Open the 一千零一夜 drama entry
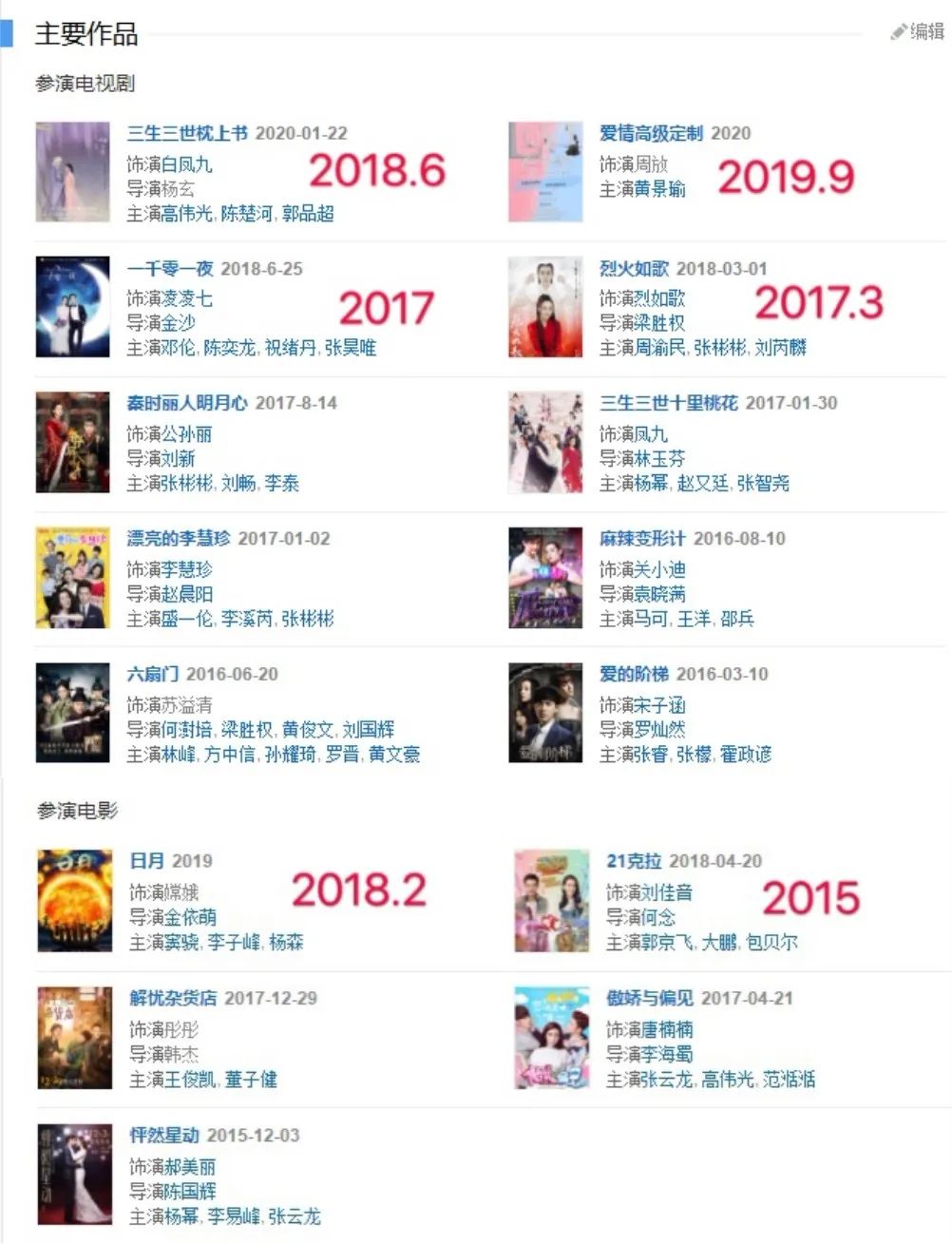This screenshot has height=1244, width=952. coord(169,269)
